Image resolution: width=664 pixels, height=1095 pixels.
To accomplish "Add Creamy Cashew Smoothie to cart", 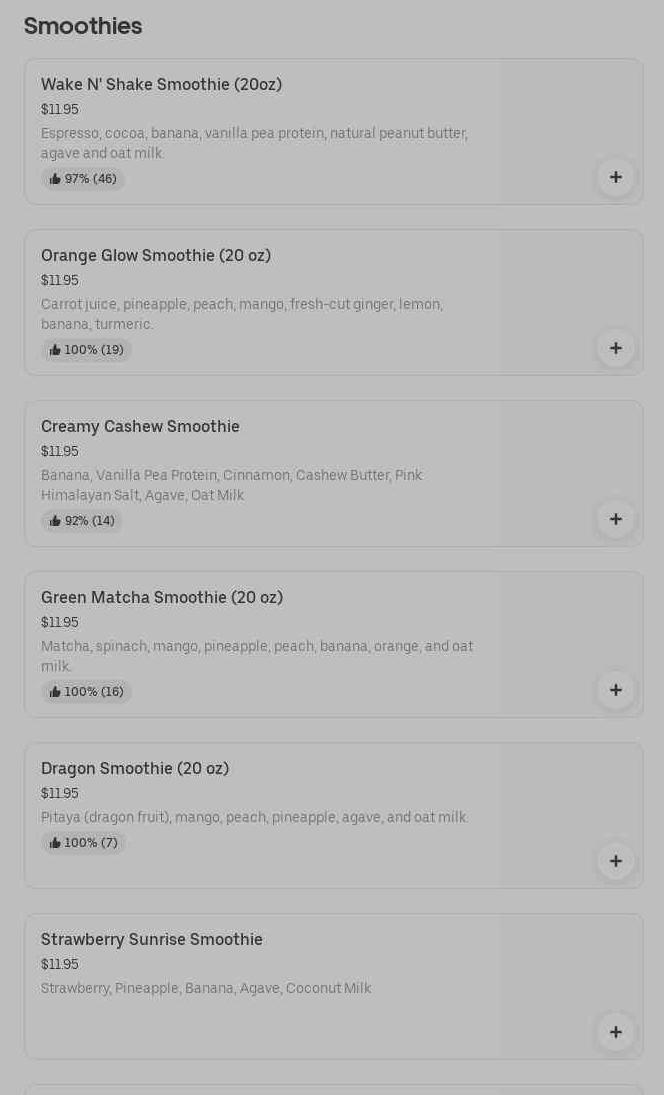I will [x=615, y=520].
